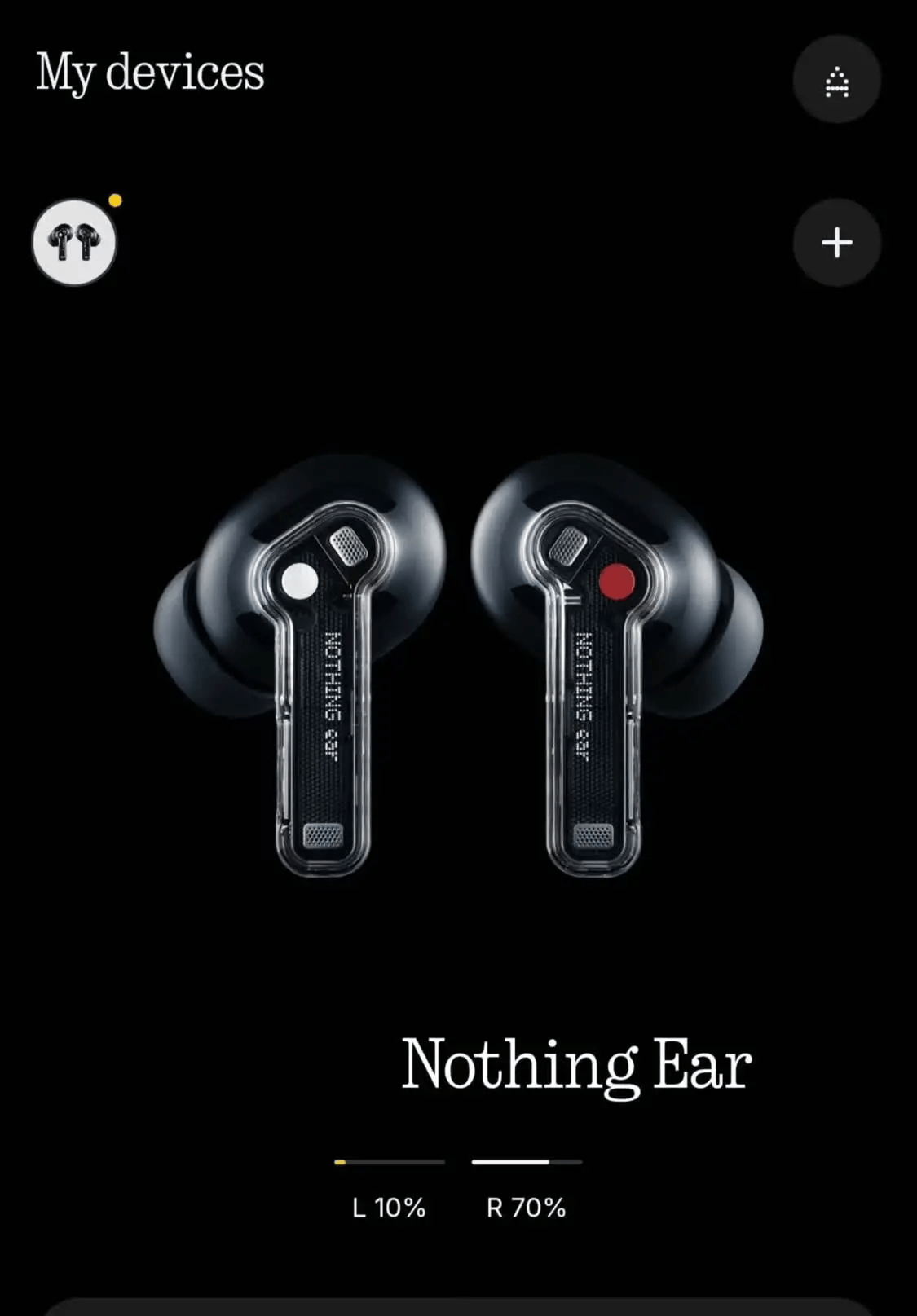The height and width of the screenshot is (1316, 917).
Task: Tap the yellow notification dot on the earbuds icon
Action: pos(115,200)
